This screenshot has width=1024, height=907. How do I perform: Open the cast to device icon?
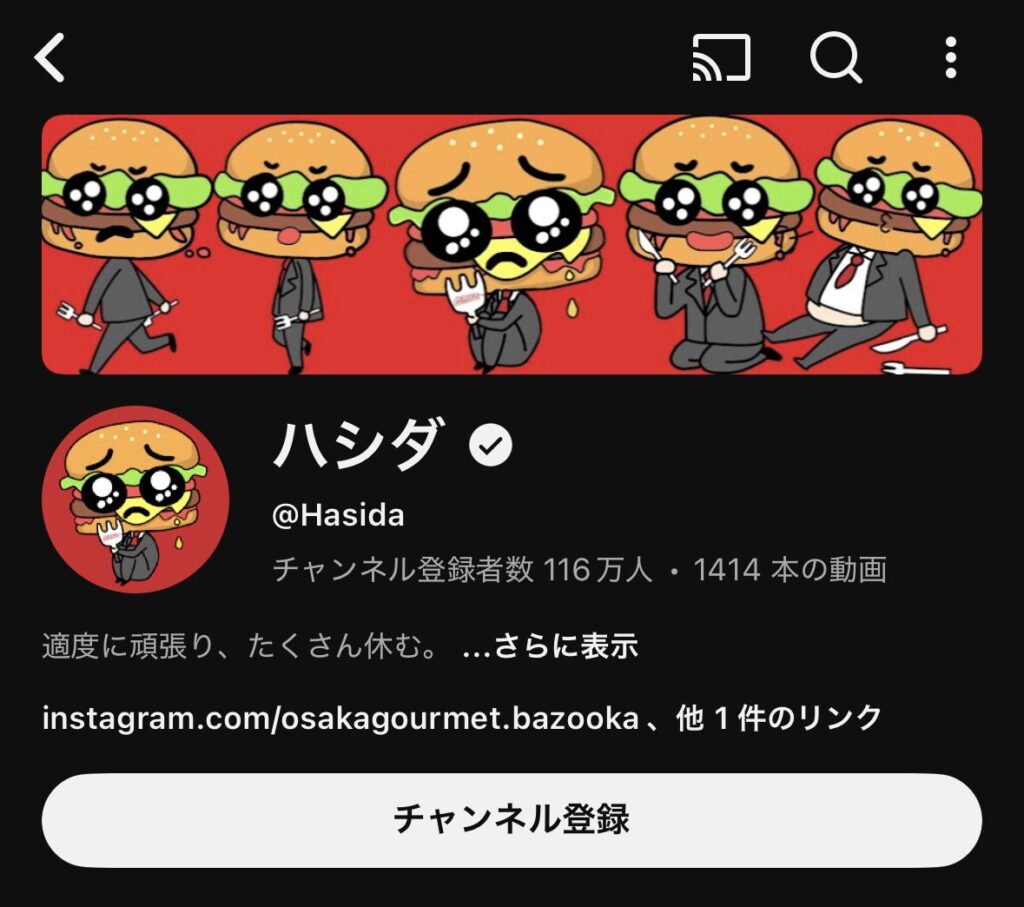(x=721, y=58)
